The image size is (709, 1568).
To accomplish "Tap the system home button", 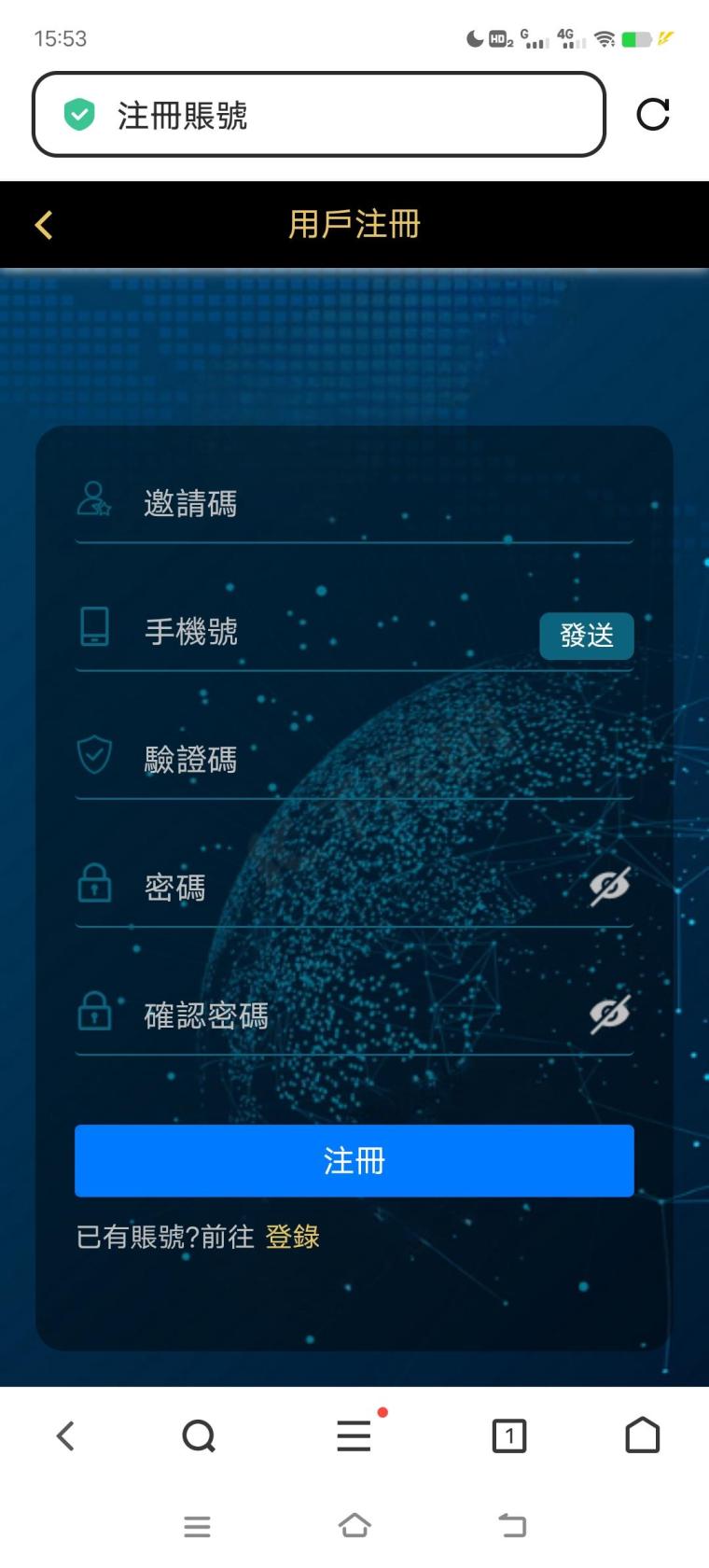I will coord(354,1526).
